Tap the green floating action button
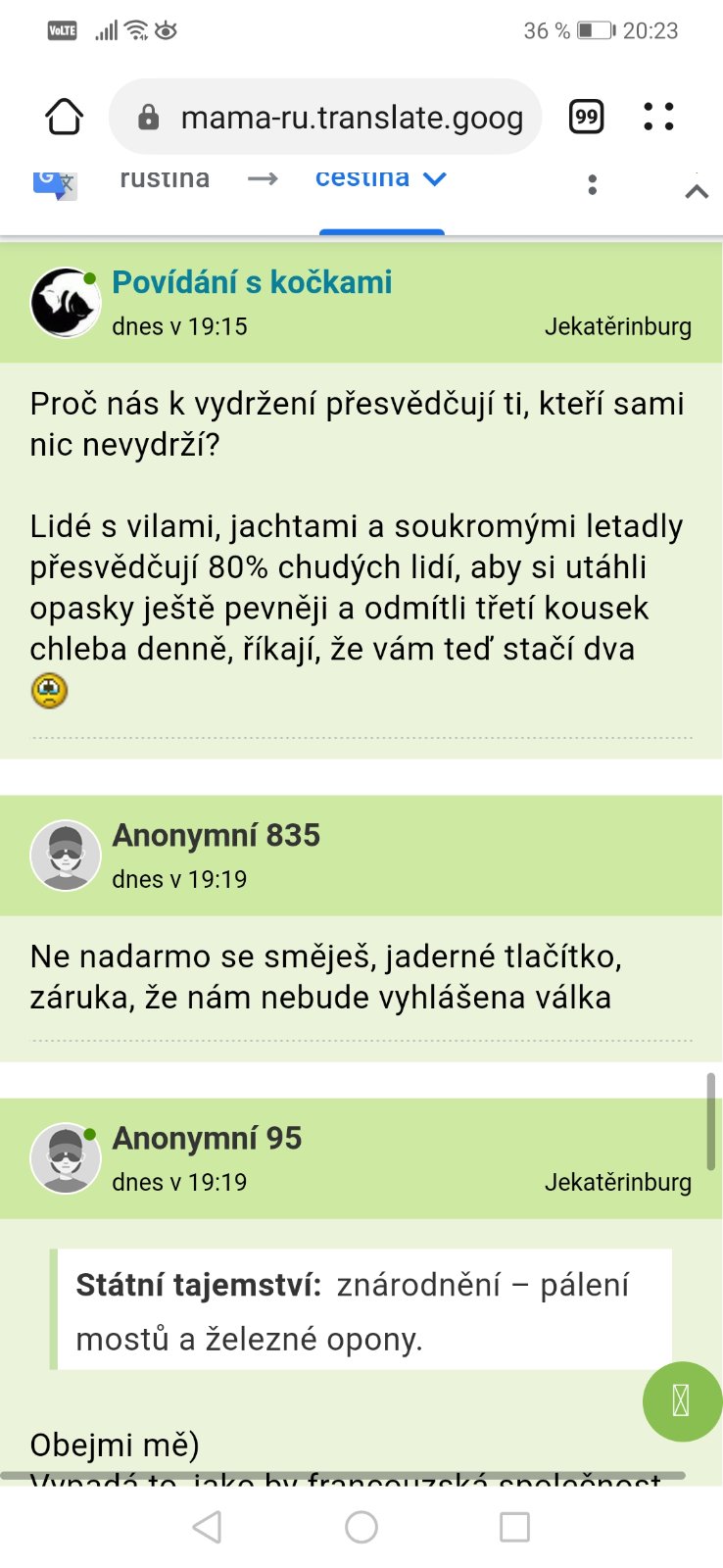This screenshot has width=723, height=1568. coord(682,1401)
